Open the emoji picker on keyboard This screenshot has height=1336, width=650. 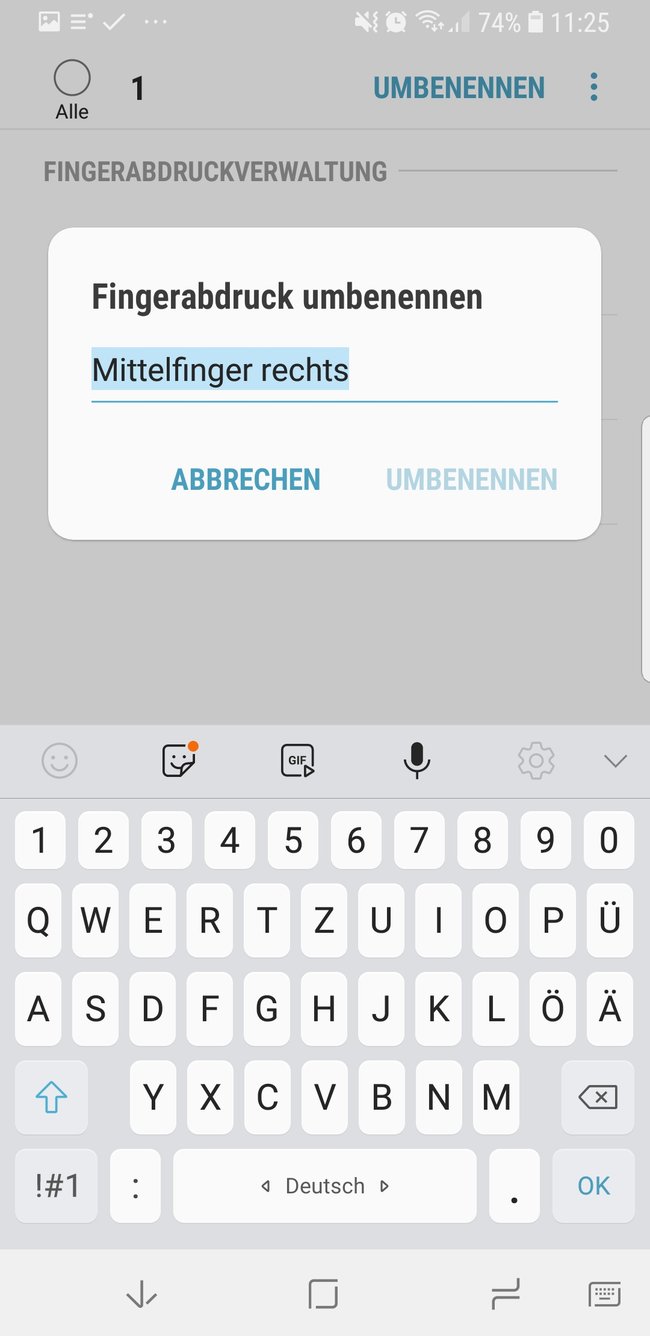60,762
